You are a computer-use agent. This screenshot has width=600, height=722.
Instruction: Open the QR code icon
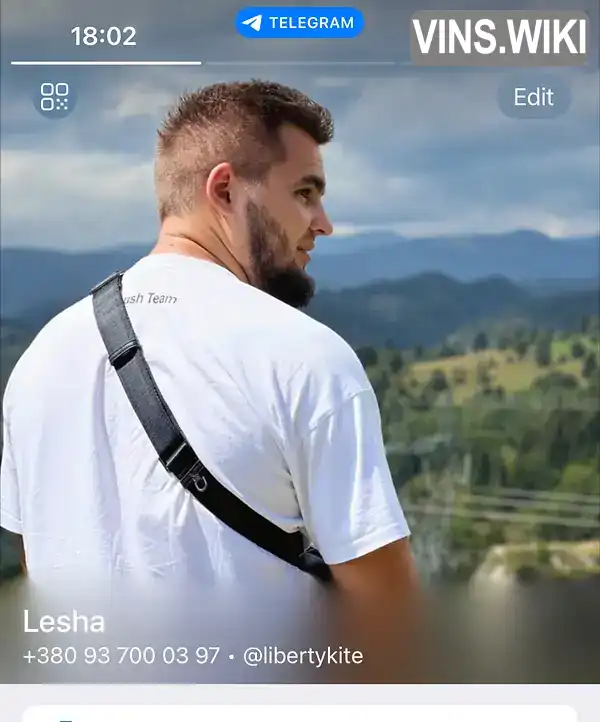click(54, 97)
